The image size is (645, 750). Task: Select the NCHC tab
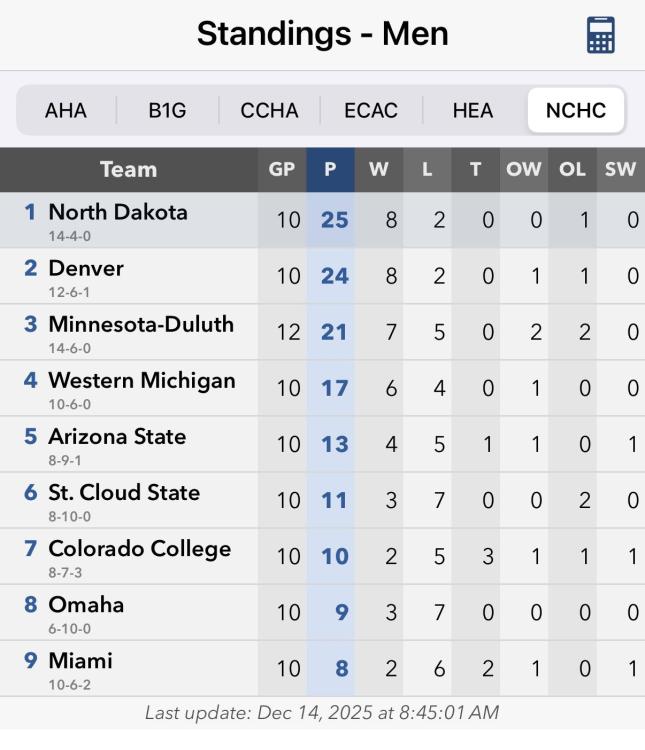coord(576,110)
